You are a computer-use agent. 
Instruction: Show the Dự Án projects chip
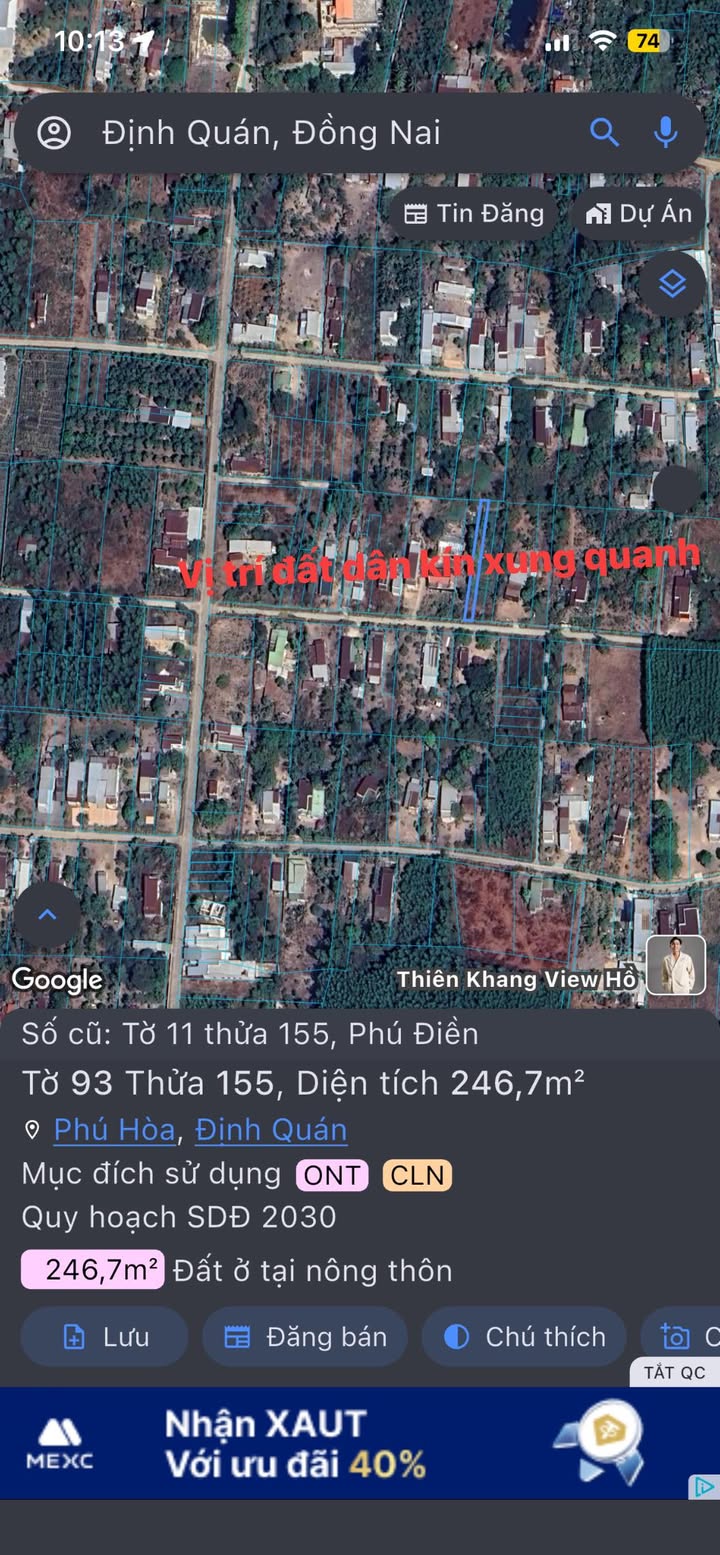click(639, 214)
